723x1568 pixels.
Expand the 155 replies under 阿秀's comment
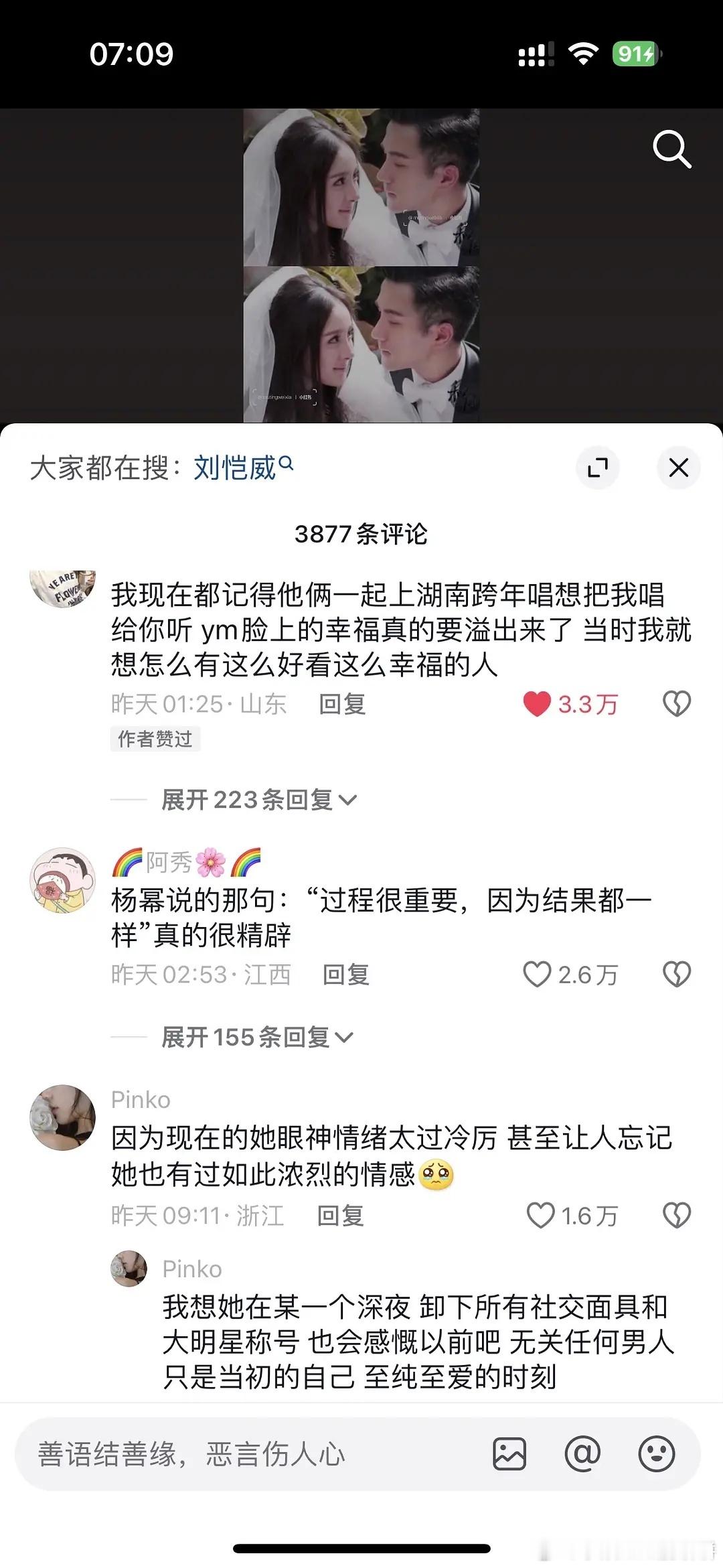pyautogui.click(x=254, y=1036)
